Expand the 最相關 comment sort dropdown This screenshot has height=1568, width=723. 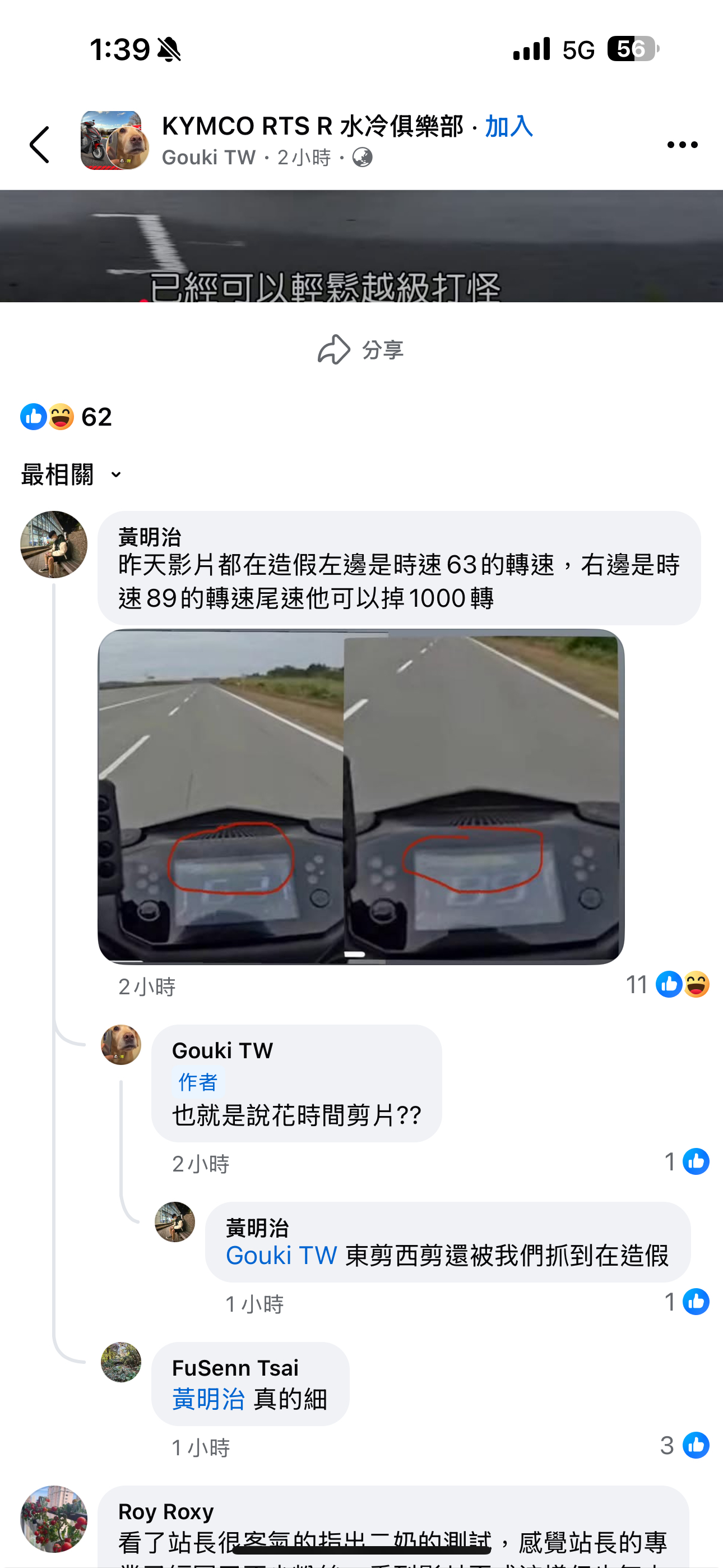[71, 475]
